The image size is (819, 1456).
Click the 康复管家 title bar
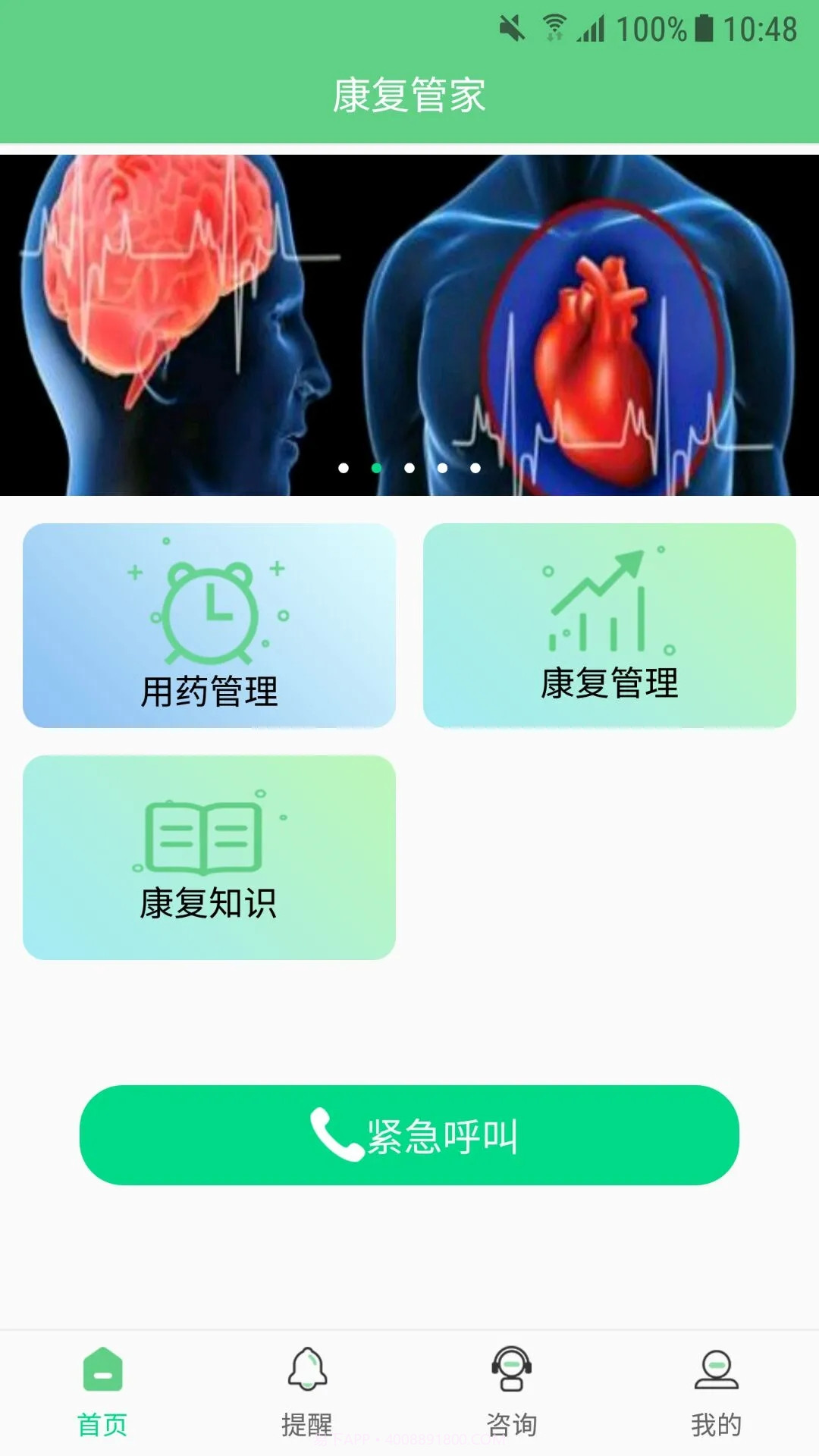coord(409,95)
